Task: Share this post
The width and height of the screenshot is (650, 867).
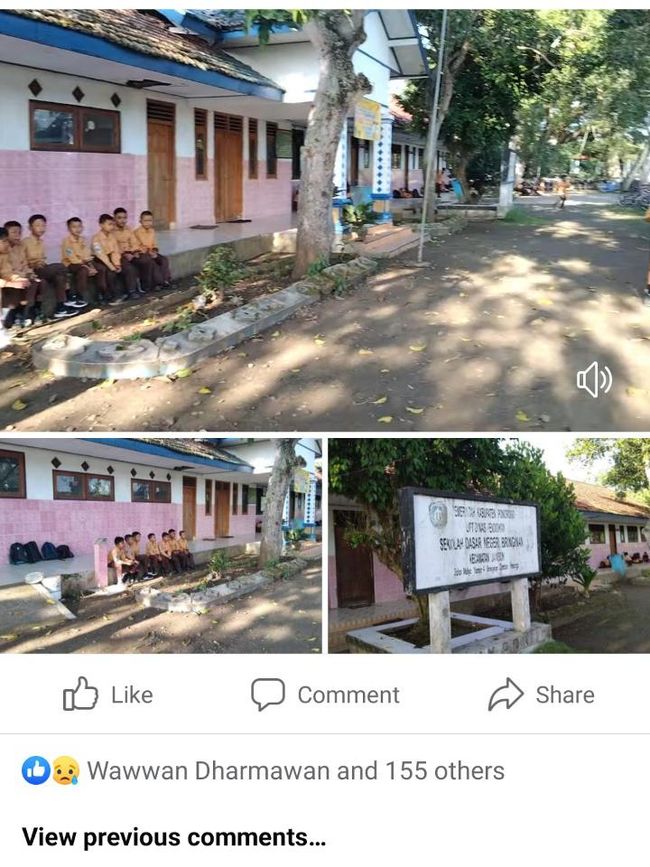Action: [x=541, y=694]
